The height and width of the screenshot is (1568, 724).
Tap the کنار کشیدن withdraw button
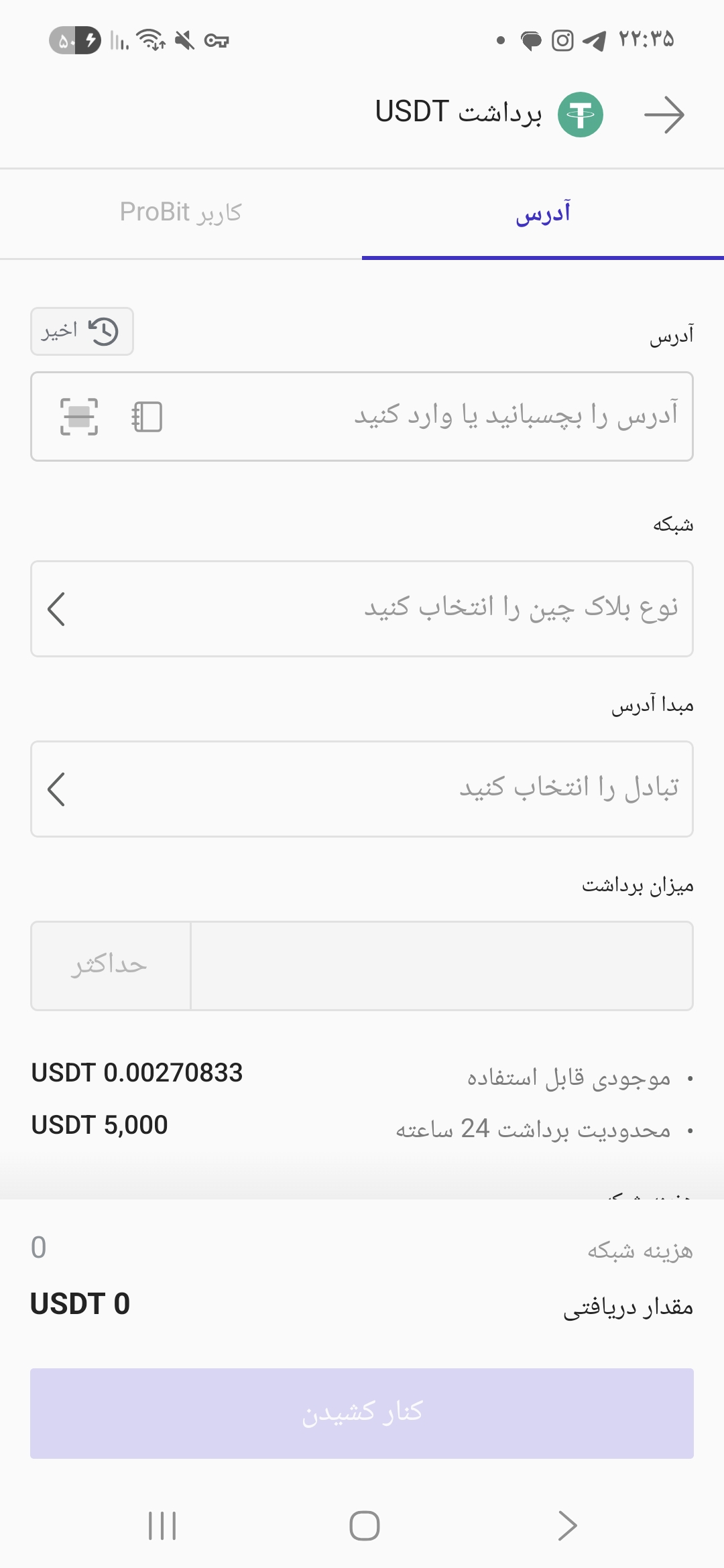point(362,1413)
